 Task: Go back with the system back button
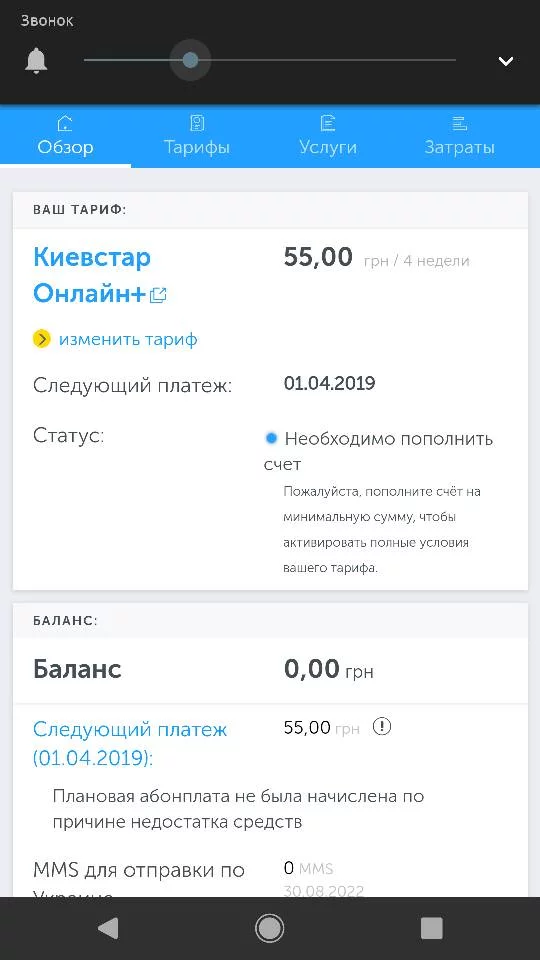(x=108, y=929)
